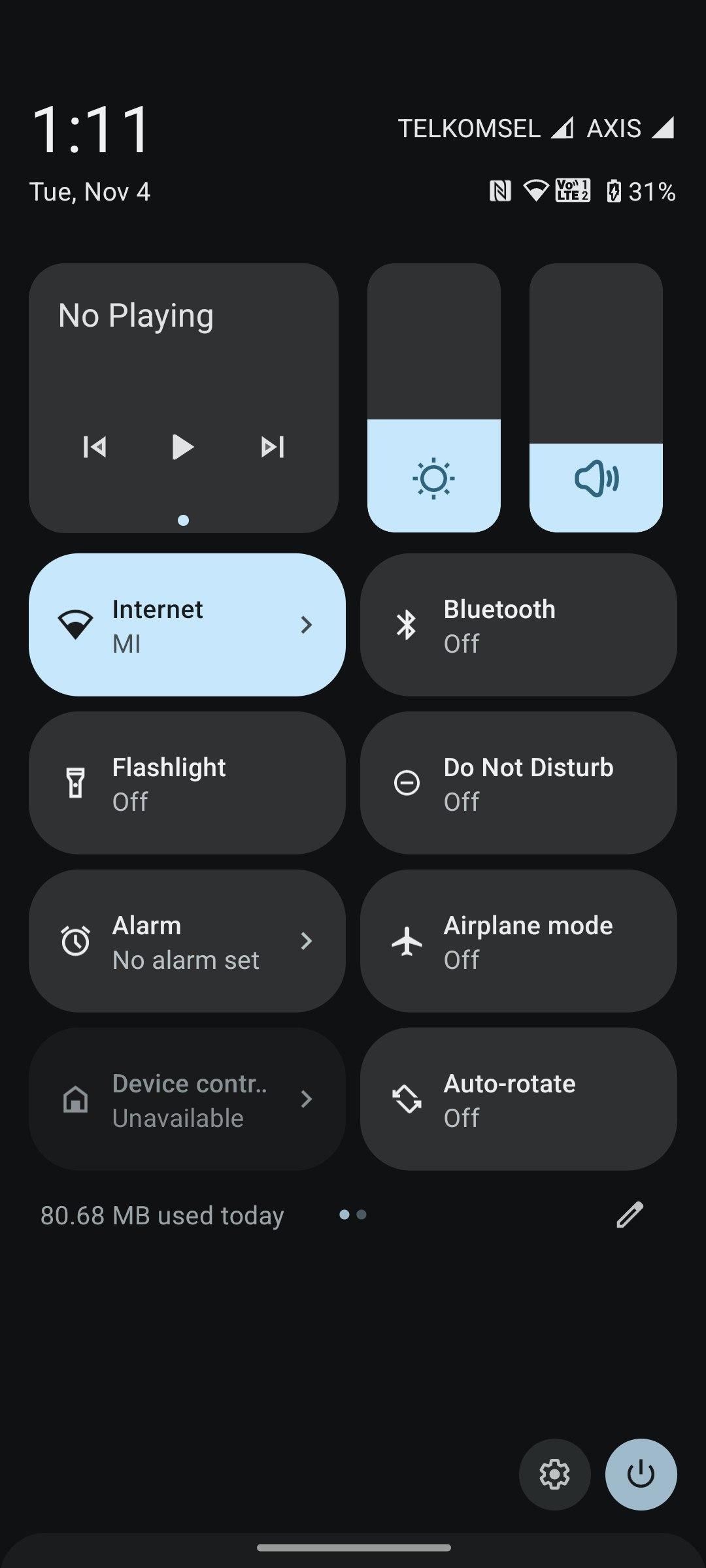
Task: Open the power menu
Action: 641,1474
